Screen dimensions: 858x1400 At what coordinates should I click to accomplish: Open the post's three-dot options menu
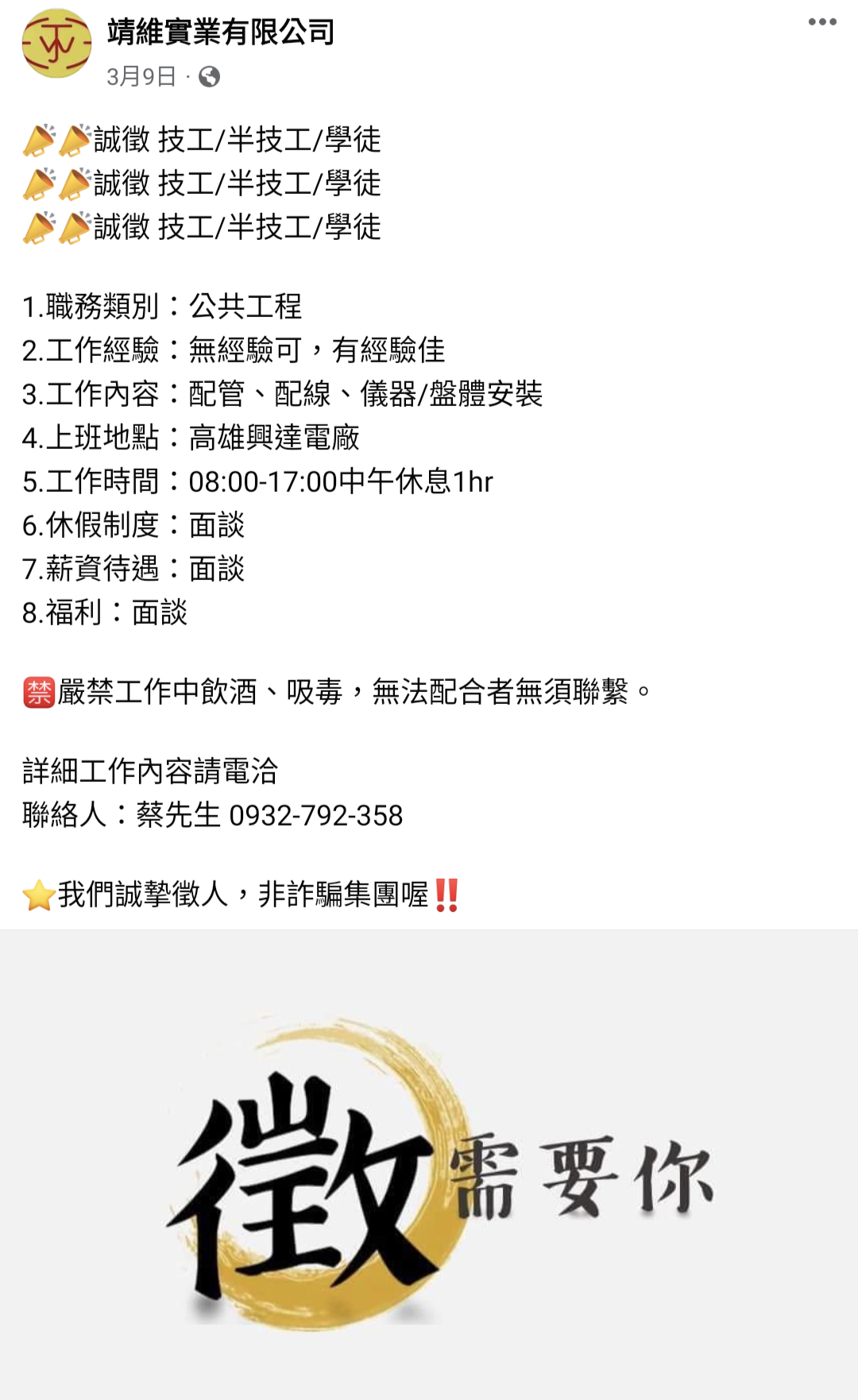[x=822, y=22]
